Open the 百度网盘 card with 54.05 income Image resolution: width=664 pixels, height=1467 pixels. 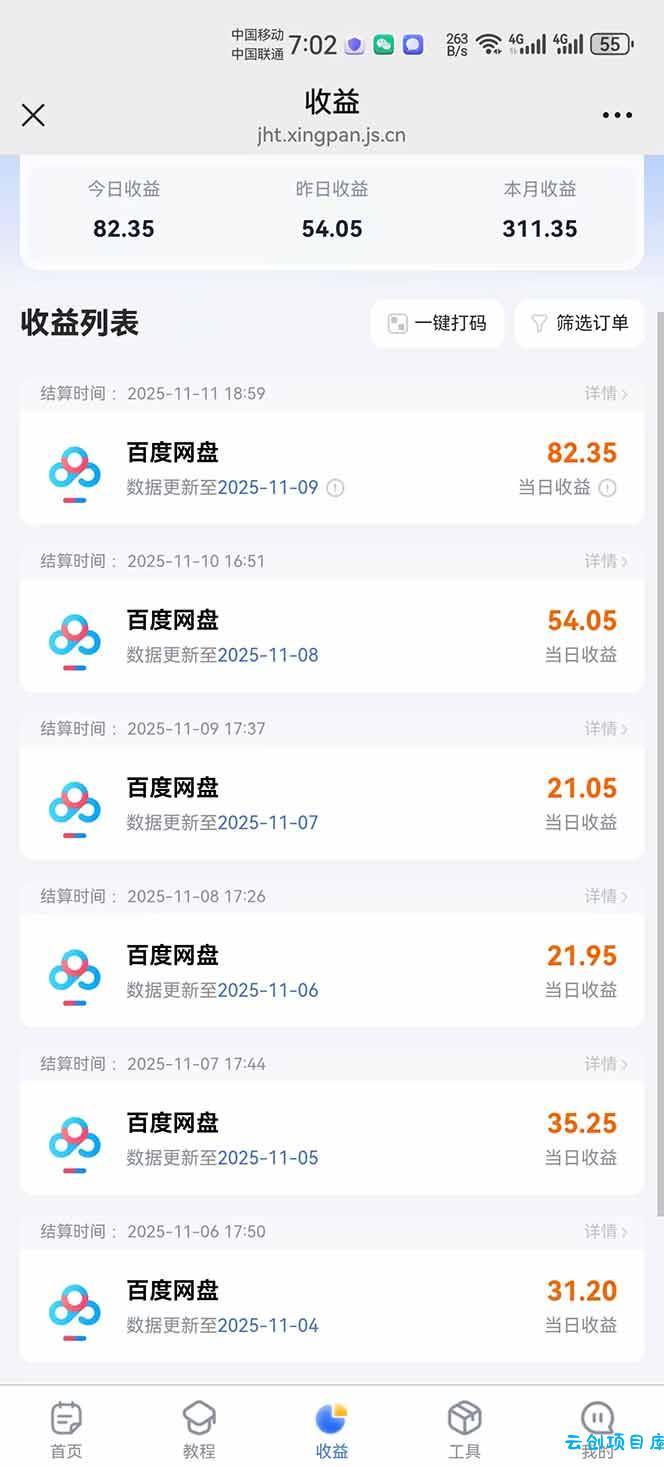pyautogui.click(x=332, y=636)
